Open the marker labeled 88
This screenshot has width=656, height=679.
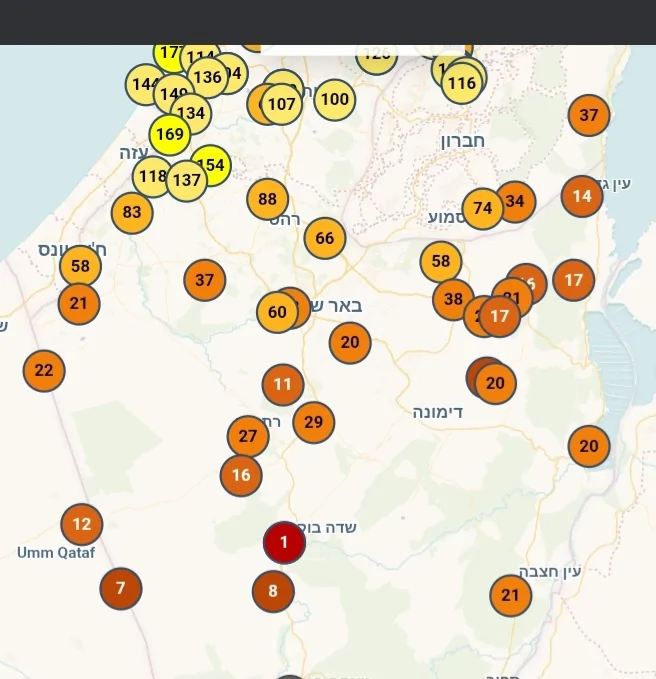(267, 199)
